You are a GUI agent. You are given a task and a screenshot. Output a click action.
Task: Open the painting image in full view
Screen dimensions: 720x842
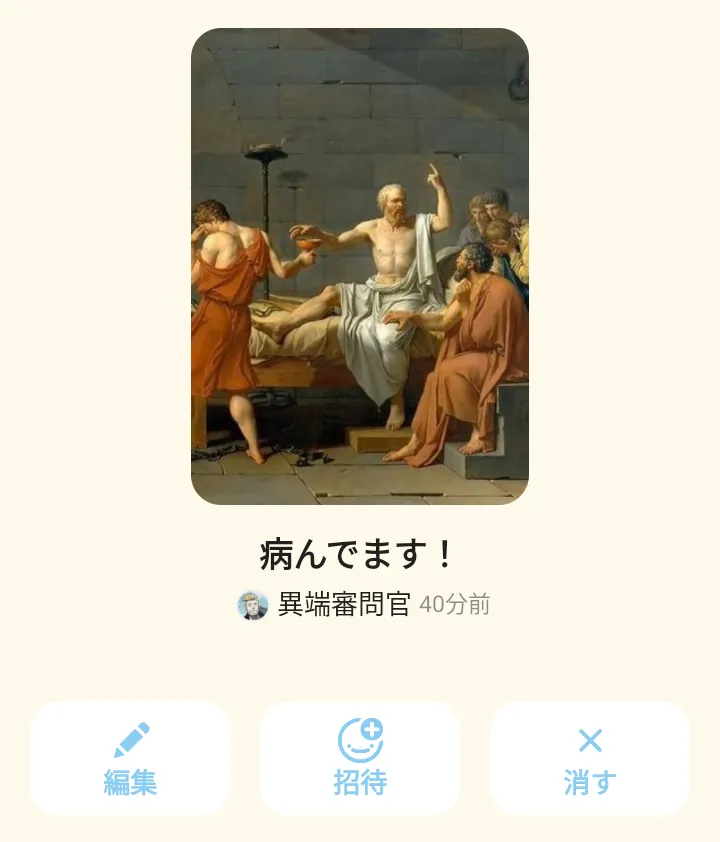(359, 266)
